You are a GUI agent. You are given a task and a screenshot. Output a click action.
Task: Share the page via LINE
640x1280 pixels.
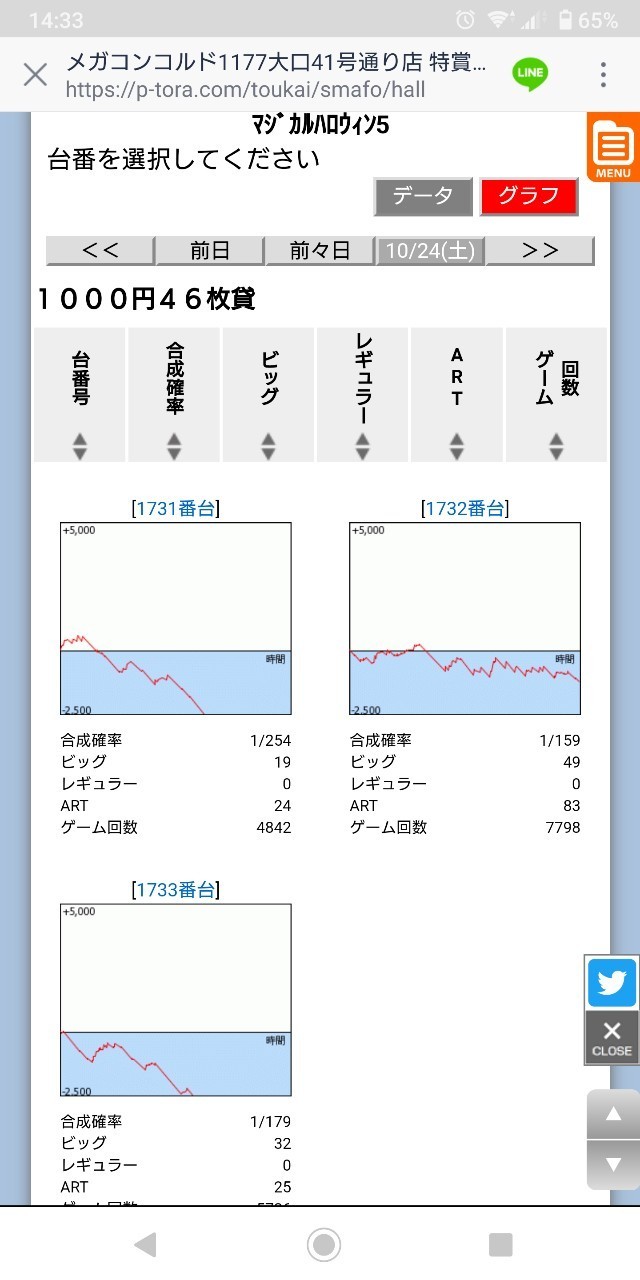(530, 74)
